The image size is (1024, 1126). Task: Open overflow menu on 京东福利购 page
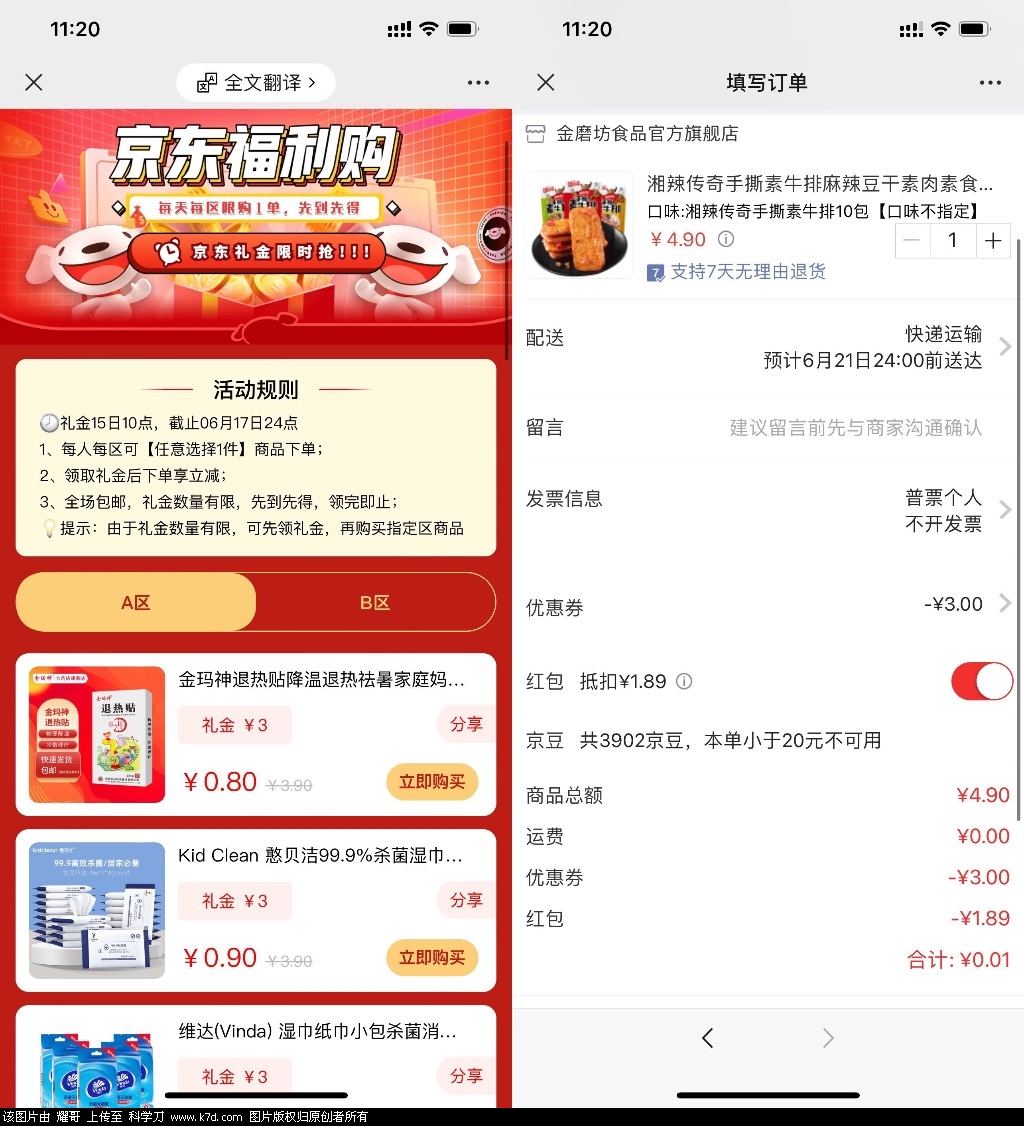coord(478,82)
